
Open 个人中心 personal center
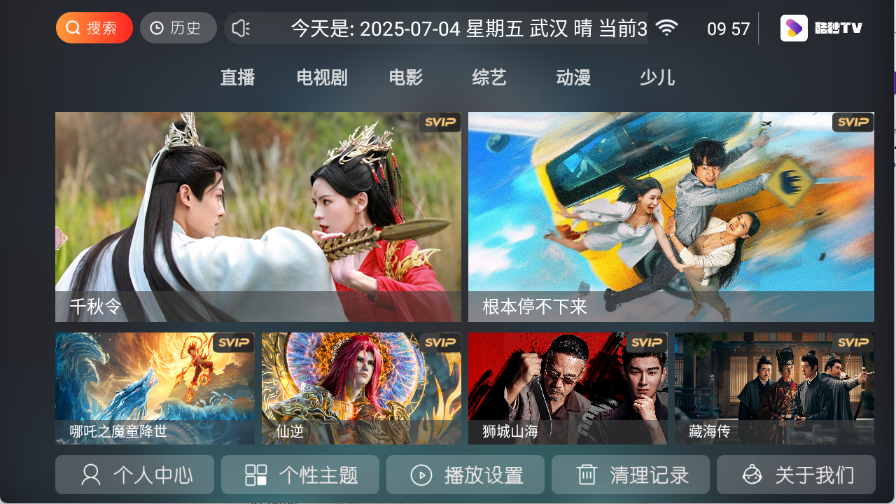tap(135, 475)
